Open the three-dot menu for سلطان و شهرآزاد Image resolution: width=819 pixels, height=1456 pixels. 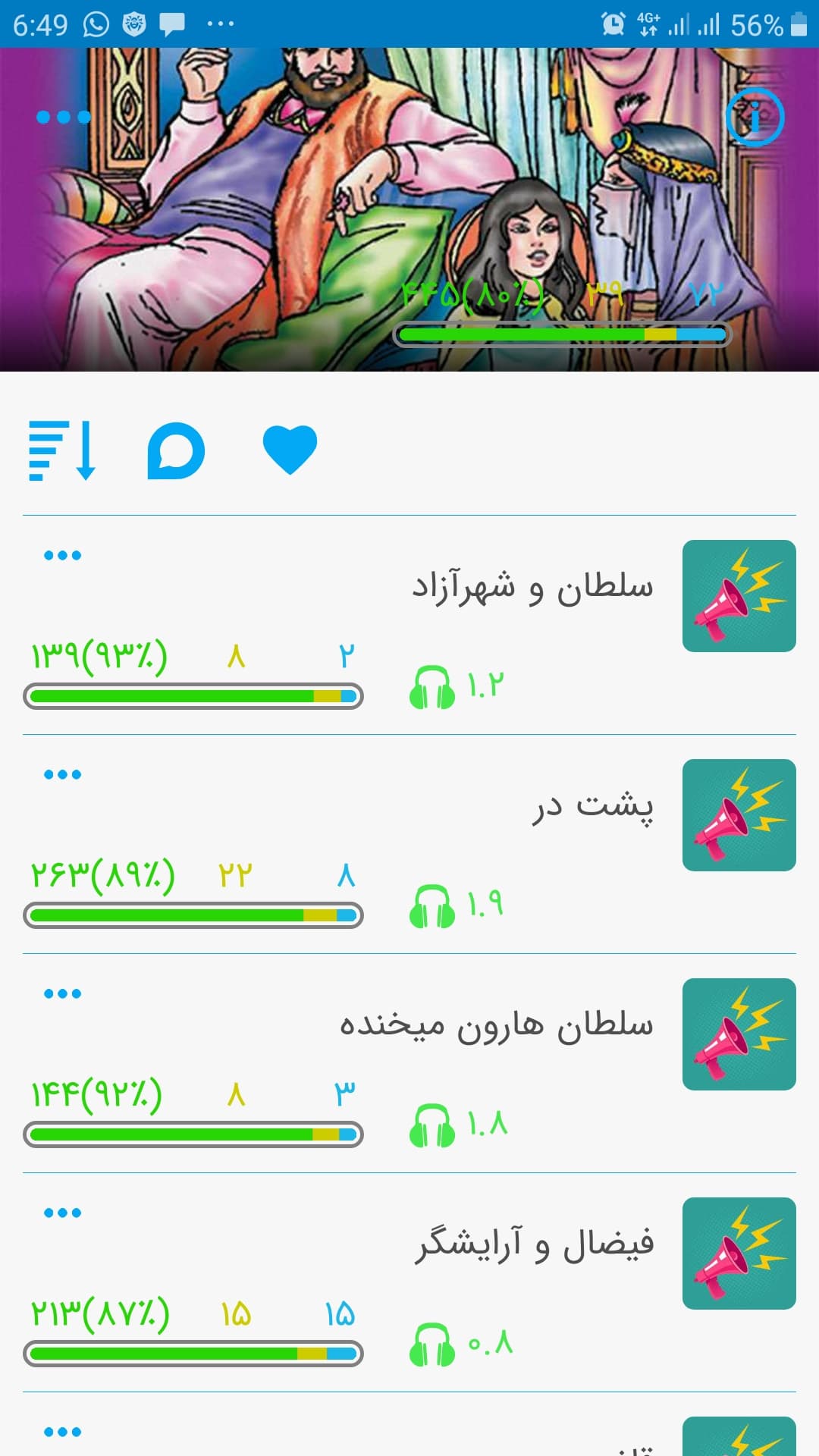coord(63,555)
